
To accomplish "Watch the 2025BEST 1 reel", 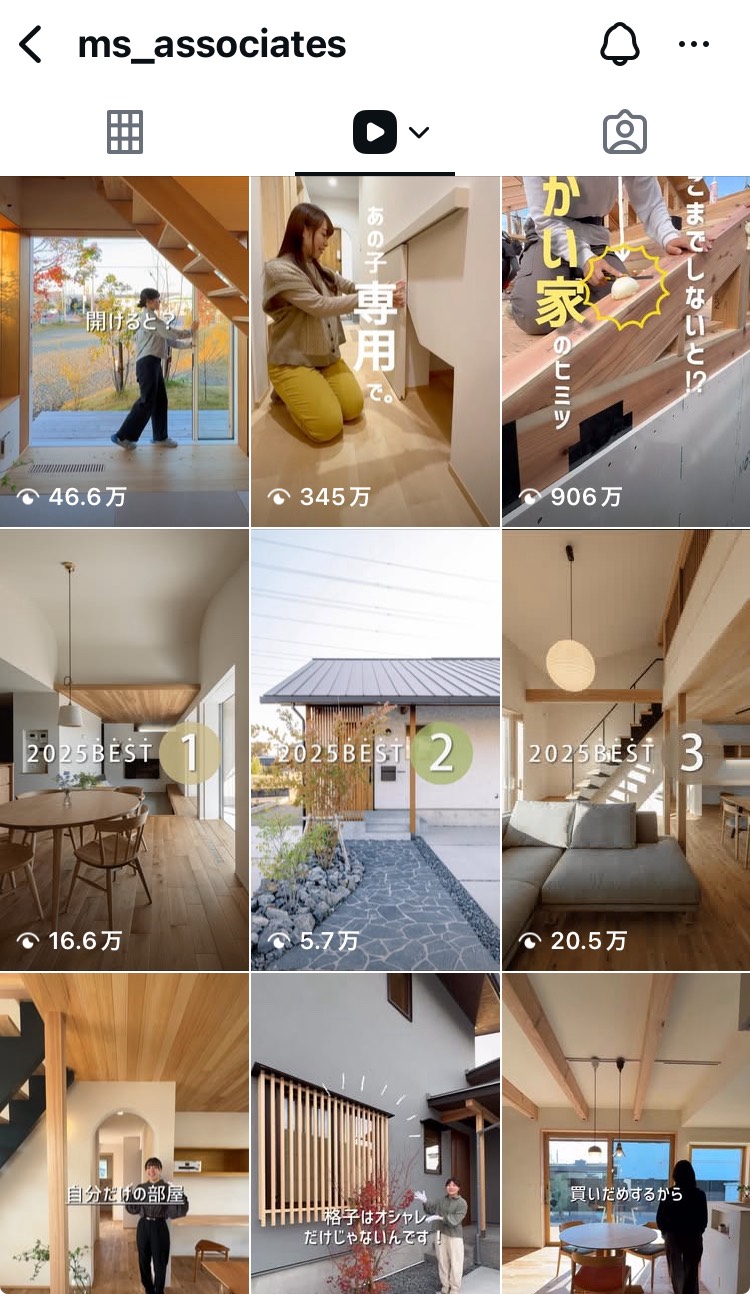I will pyautogui.click(x=124, y=750).
